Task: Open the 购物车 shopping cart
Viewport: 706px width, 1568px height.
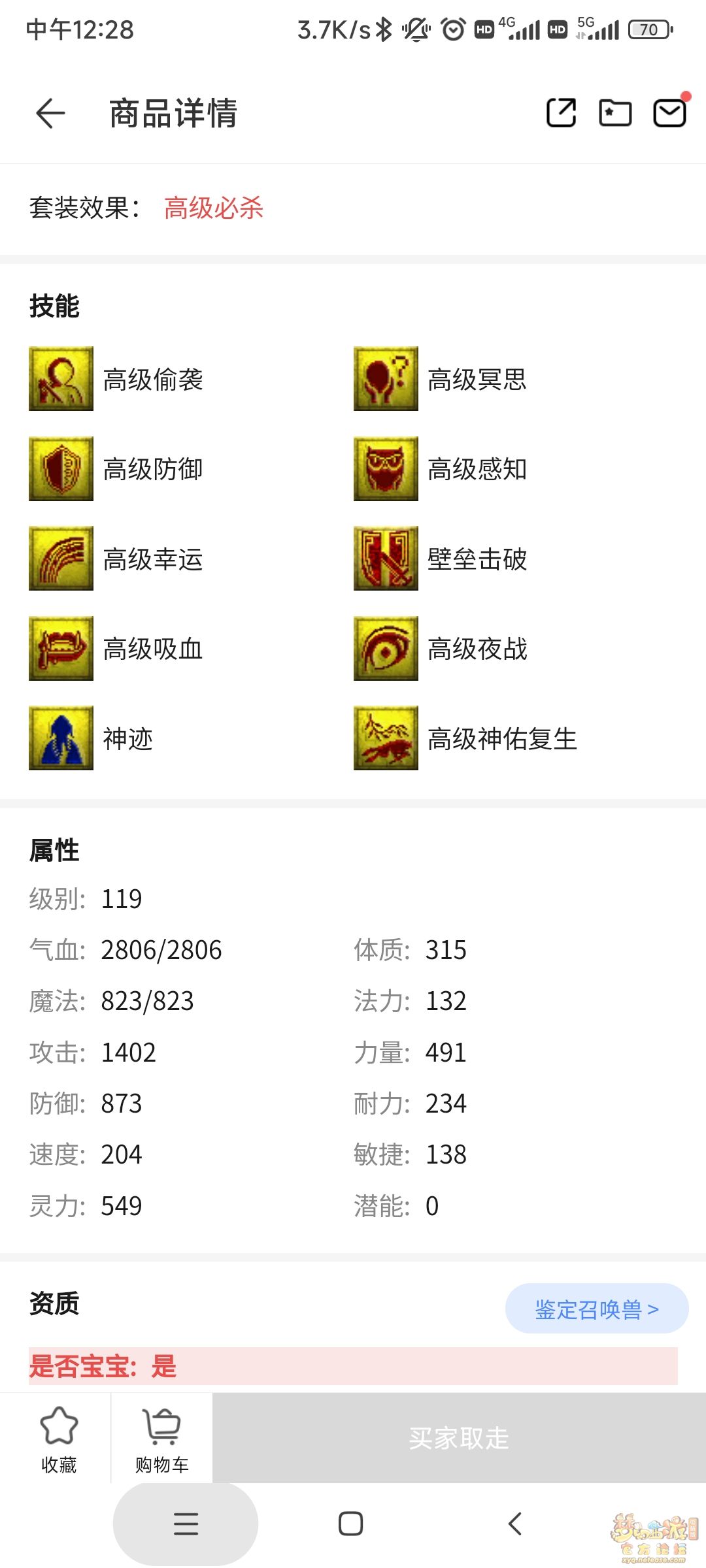Action: click(x=162, y=1439)
